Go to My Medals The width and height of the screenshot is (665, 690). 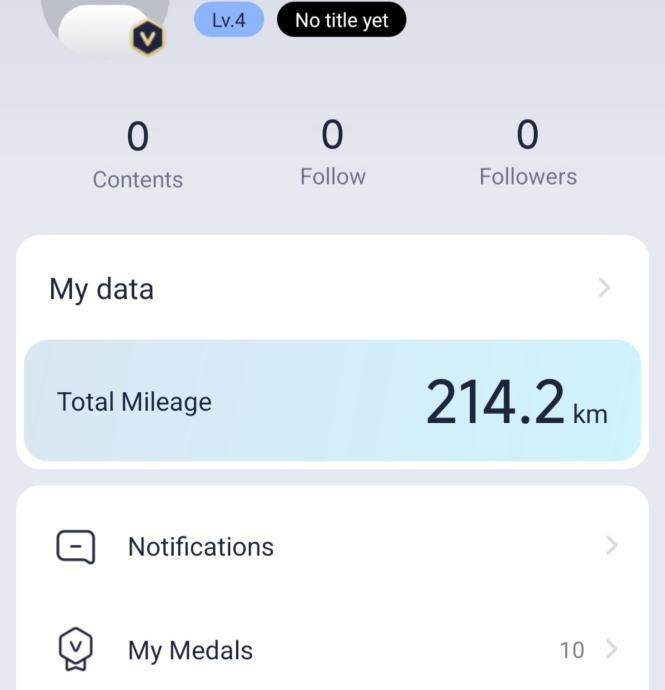[x=332, y=650]
